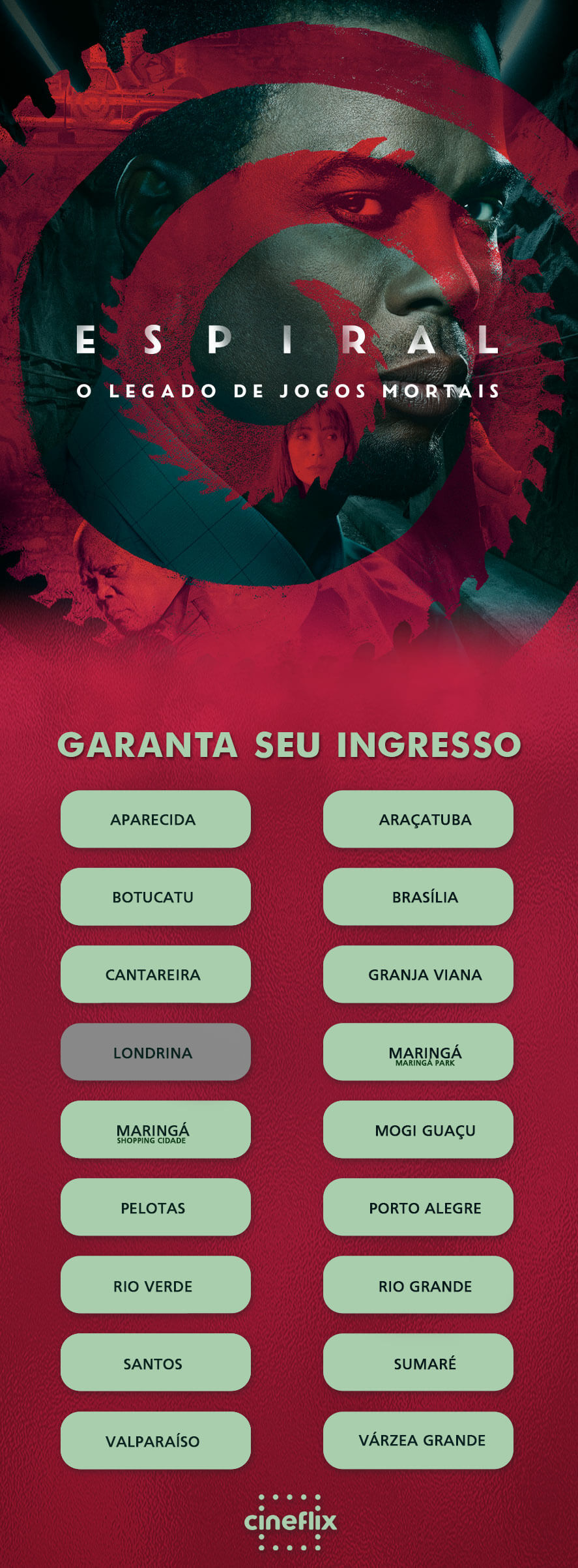578x1568 pixels.
Task: Select the Aparecida cinema button
Action: click(155, 819)
